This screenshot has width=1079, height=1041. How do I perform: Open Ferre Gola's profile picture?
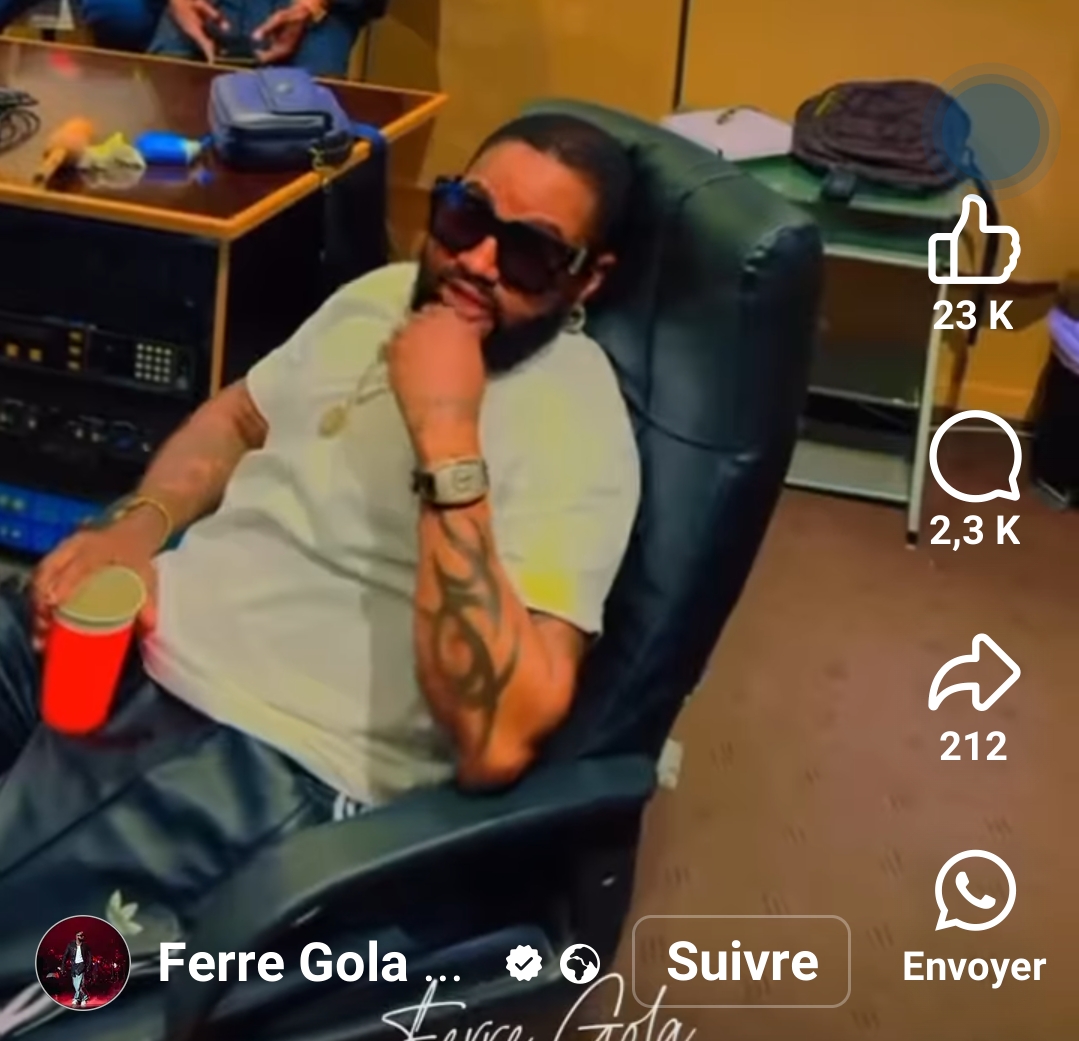click(x=83, y=963)
